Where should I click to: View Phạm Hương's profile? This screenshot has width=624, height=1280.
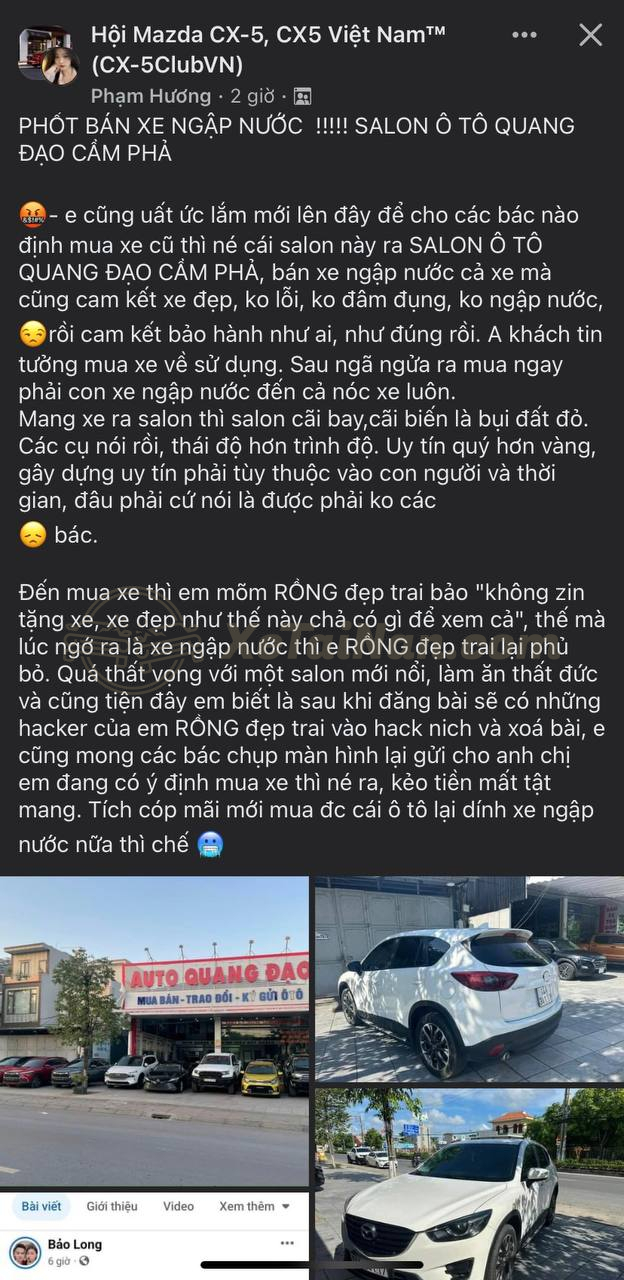pos(150,96)
